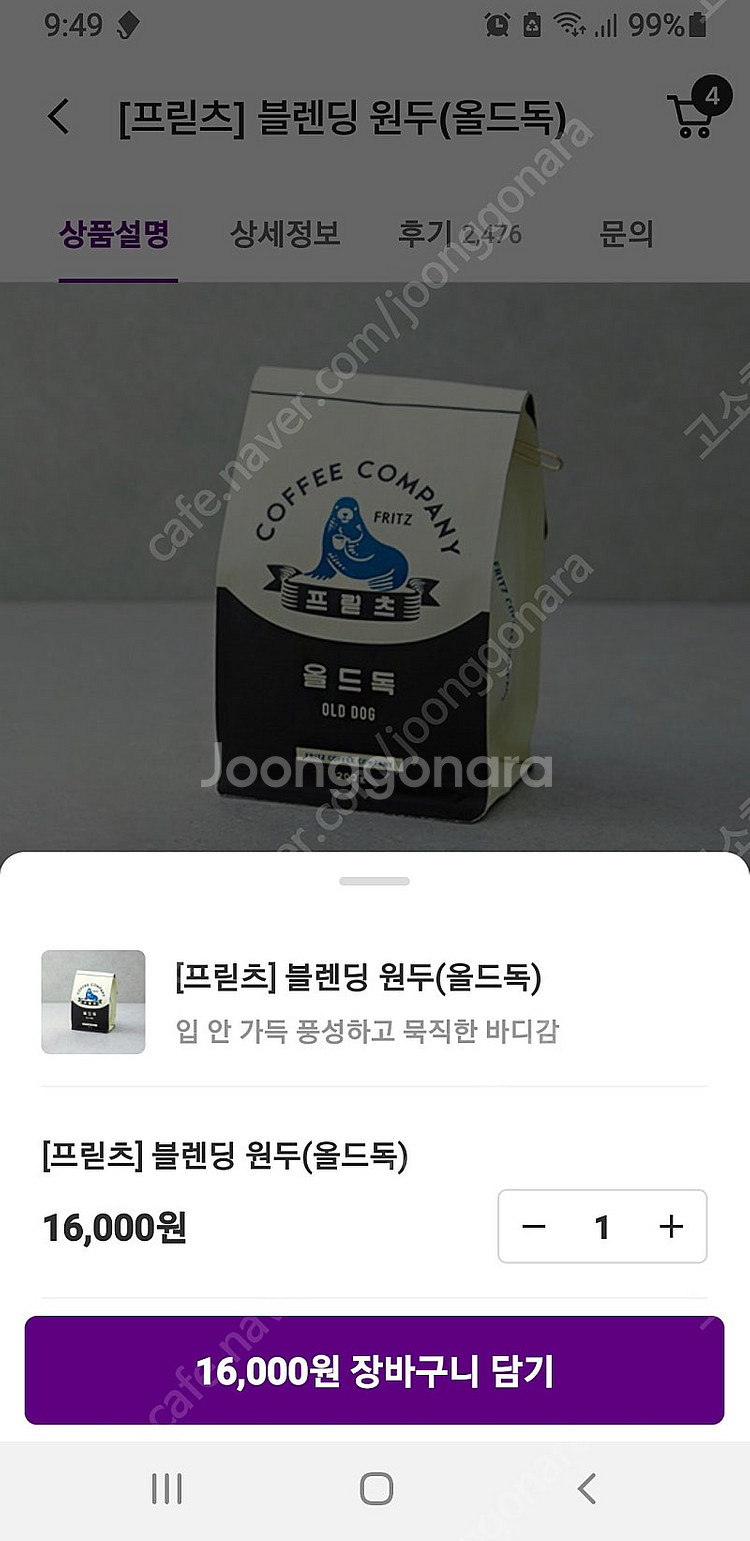Increase quantity with the plus button
Viewport: 750px width, 1541px height.
point(668,1227)
